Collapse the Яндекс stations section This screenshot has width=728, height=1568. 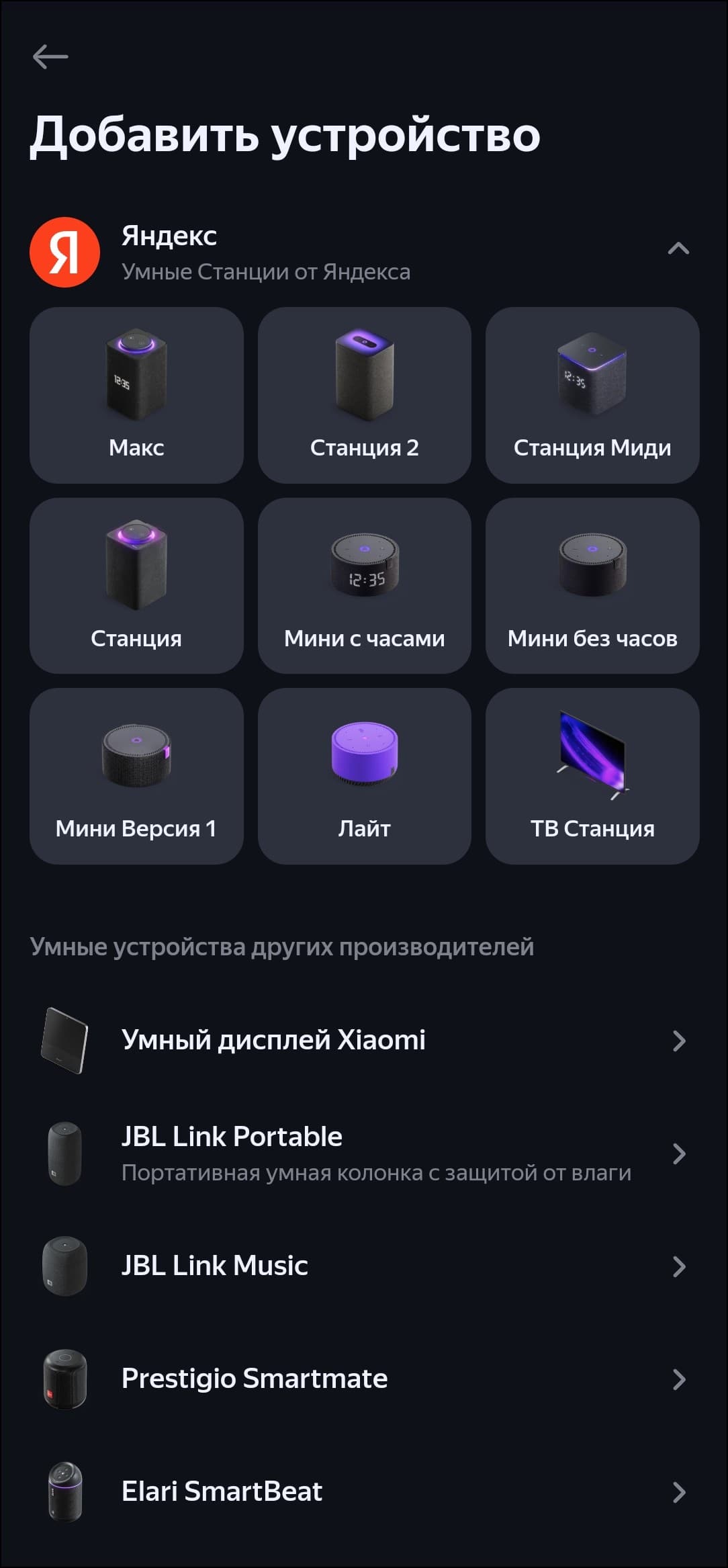[x=678, y=249]
